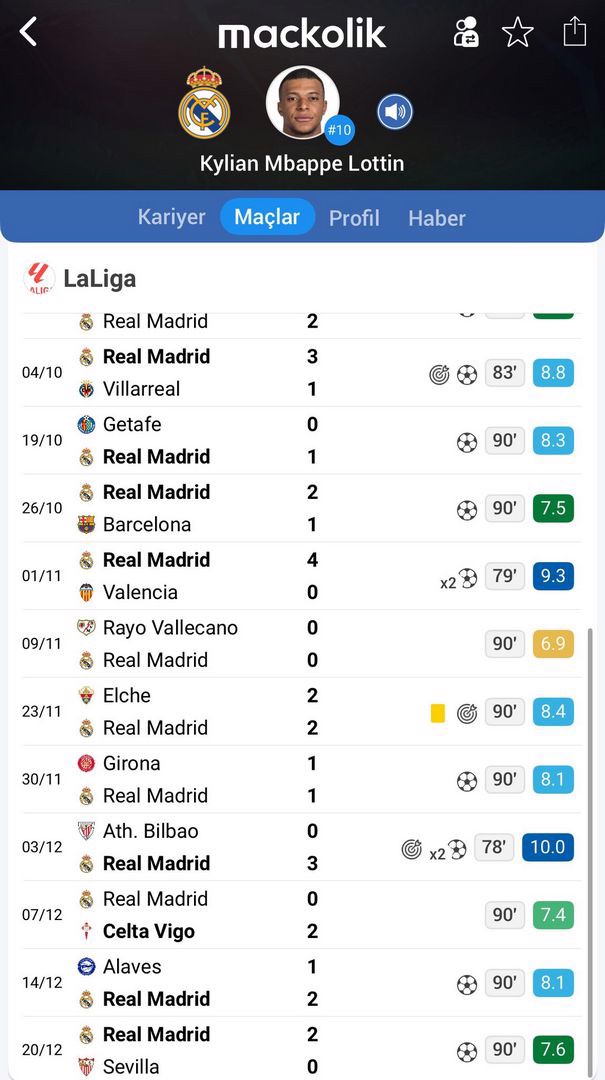Tap the speaker notification button beside the photo
The height and width of the screenshot is (1080, 605).
pos(395,112)
